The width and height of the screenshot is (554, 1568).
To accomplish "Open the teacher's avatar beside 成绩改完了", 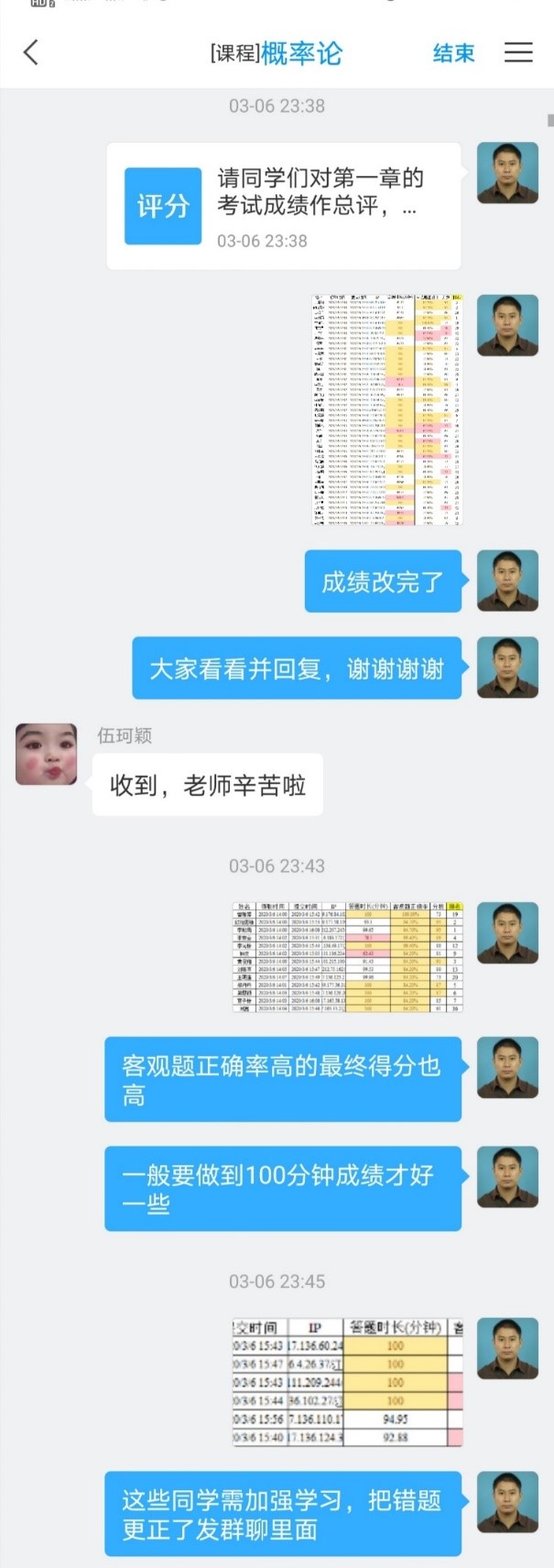I will point(508,581).
